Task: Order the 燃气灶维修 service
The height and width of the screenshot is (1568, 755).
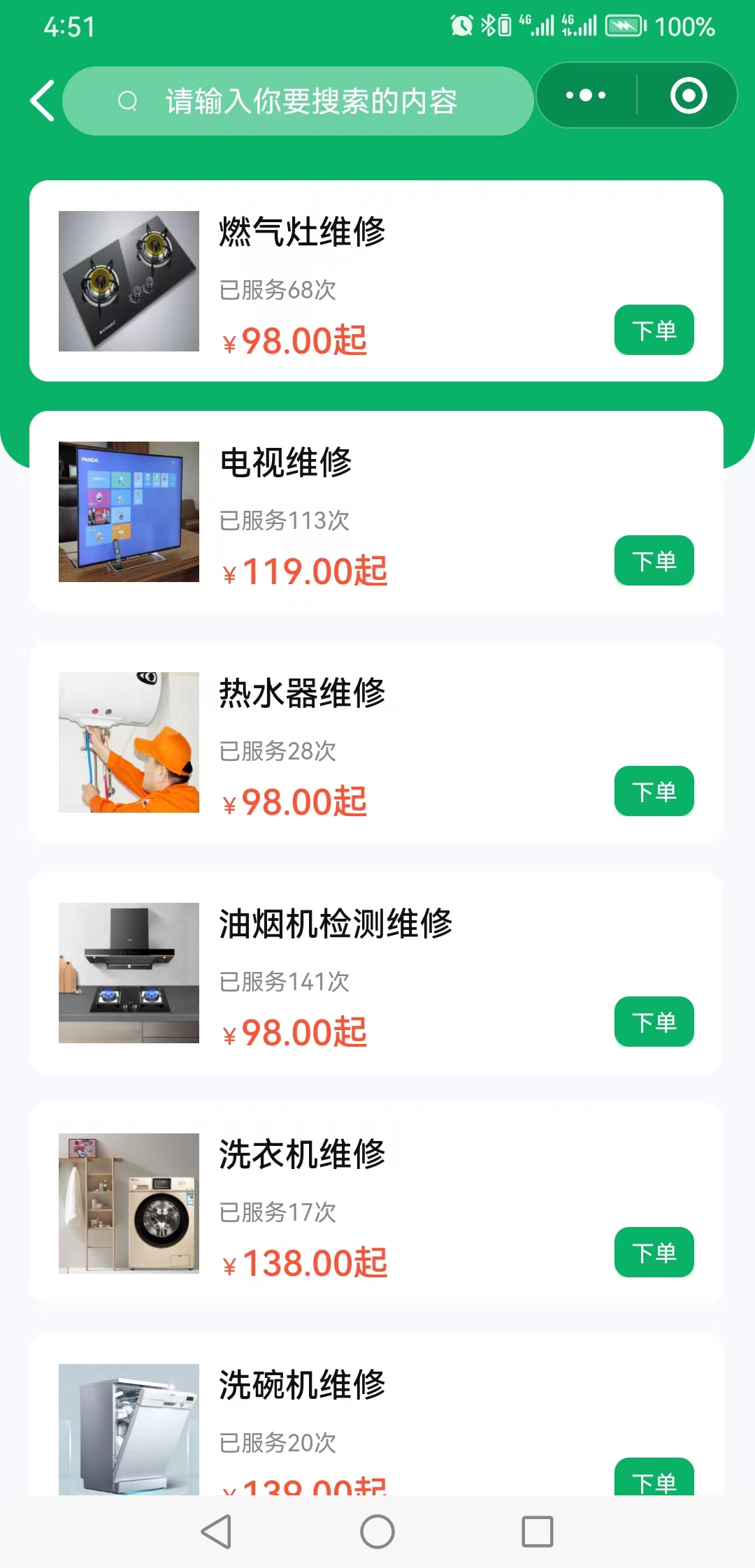Action: point(654,330)
